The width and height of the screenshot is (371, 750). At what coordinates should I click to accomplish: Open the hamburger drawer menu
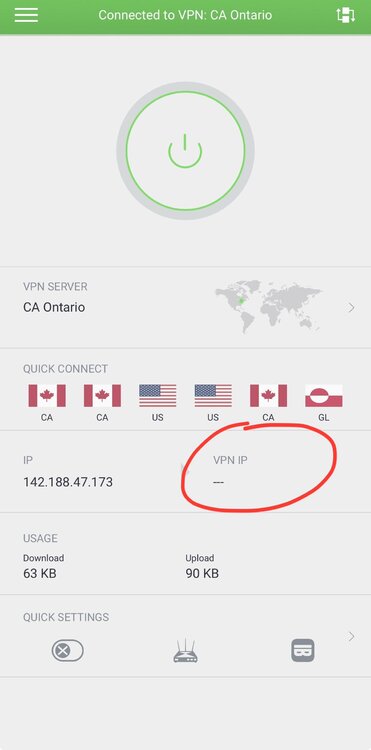coord(26,15)
